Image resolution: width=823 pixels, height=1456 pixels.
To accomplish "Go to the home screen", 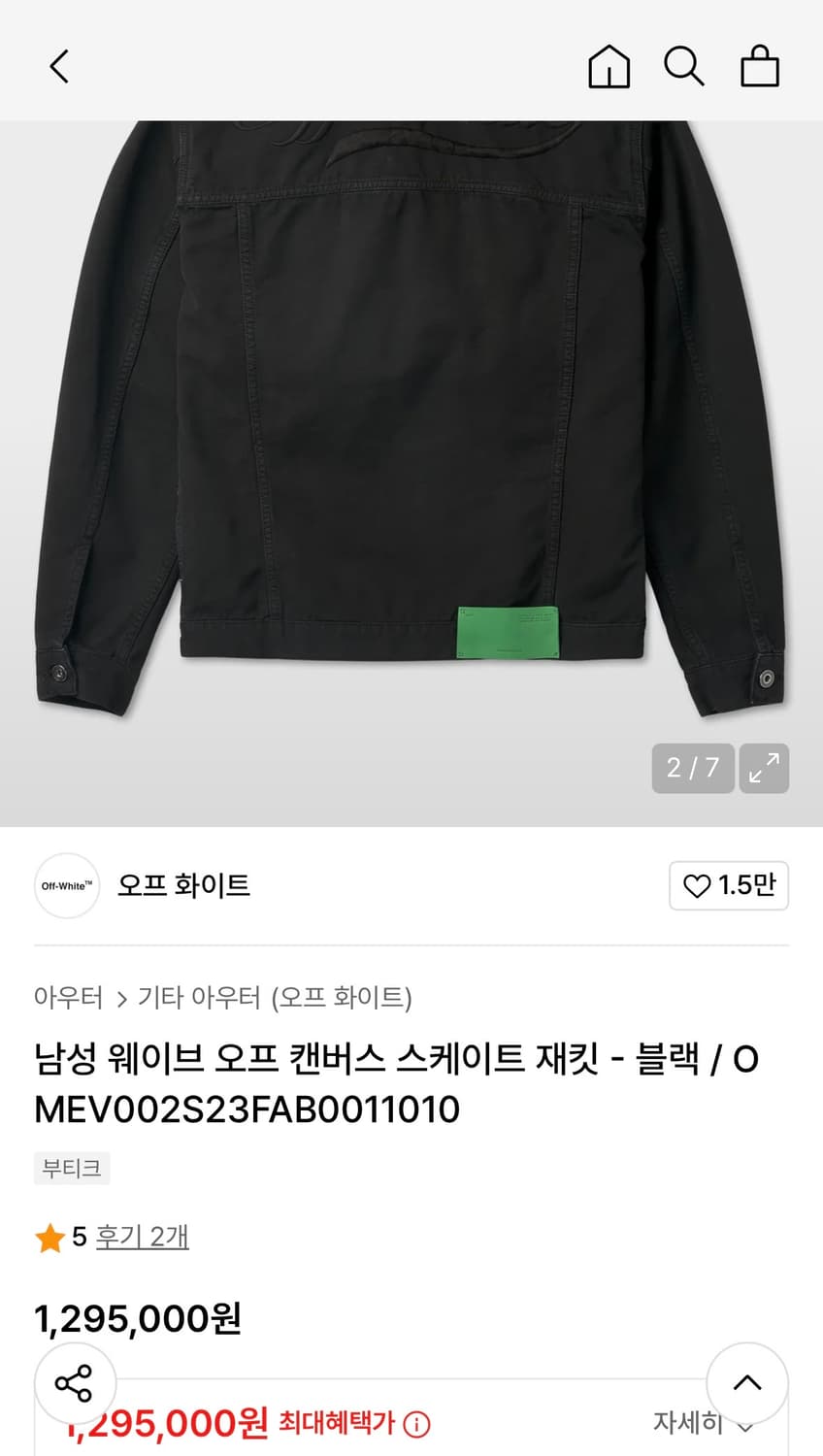I will (609, 66).
